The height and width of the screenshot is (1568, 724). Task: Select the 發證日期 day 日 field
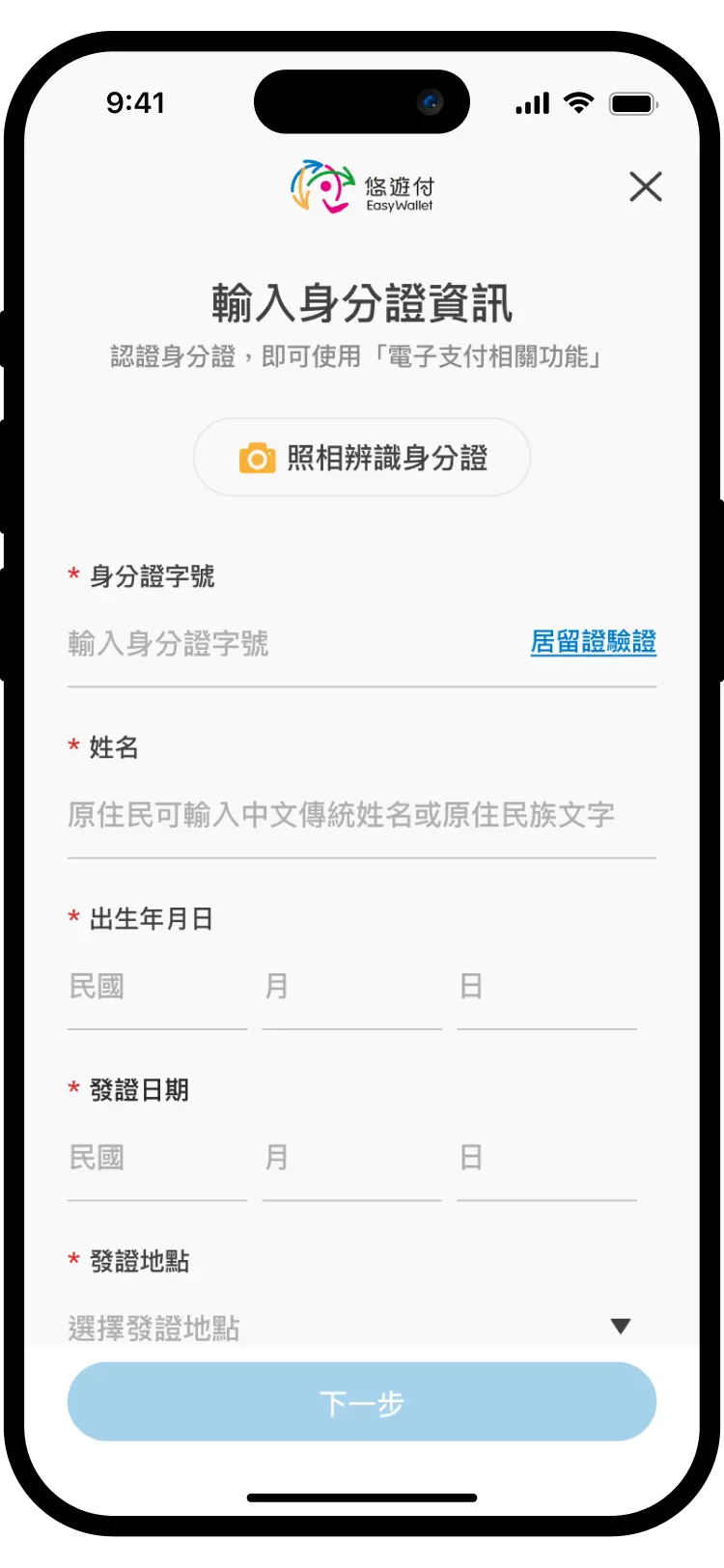(546, 1158)
